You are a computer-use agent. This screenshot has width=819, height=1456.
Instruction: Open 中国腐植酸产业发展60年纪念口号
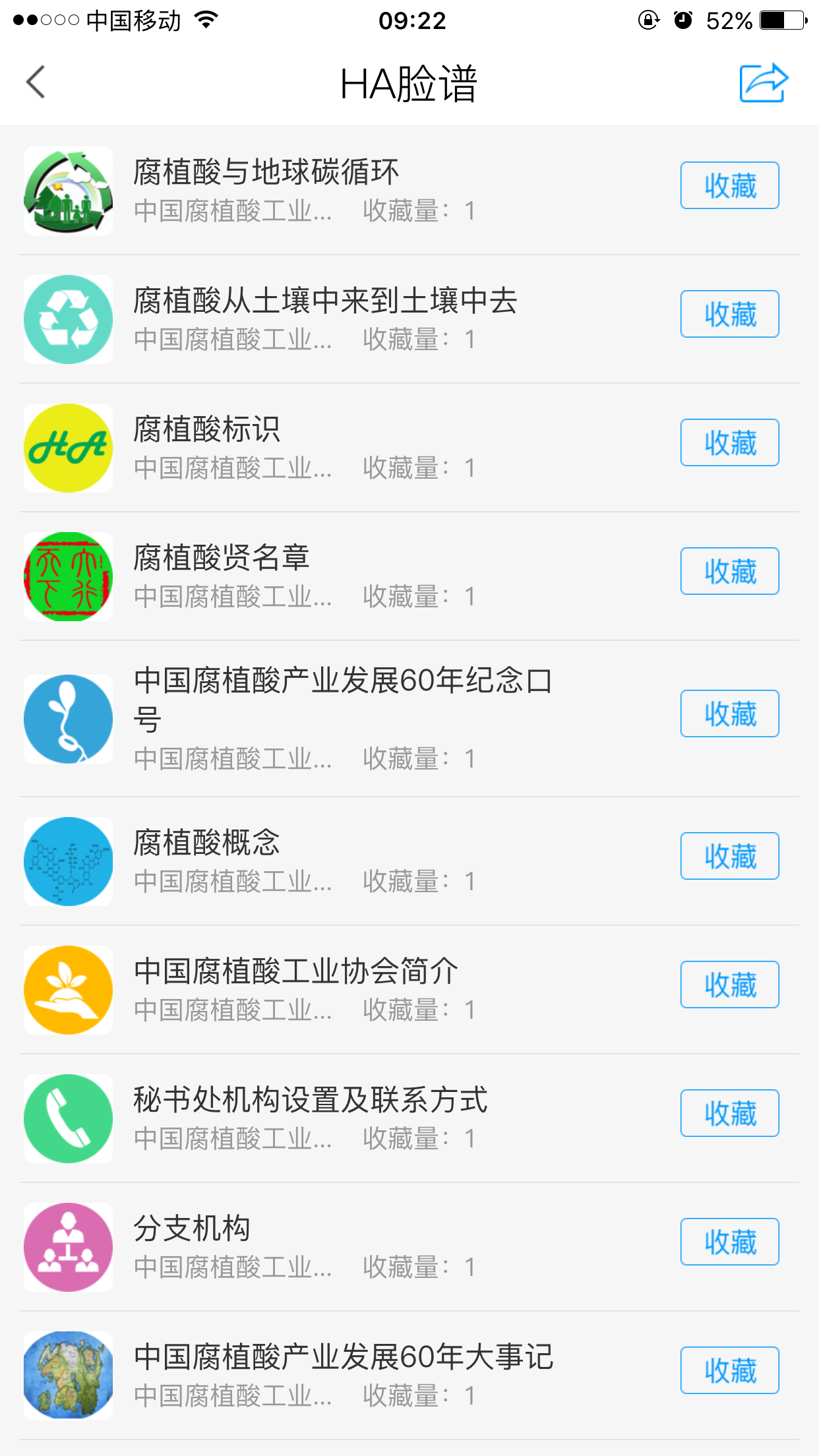tap(343, 698)
